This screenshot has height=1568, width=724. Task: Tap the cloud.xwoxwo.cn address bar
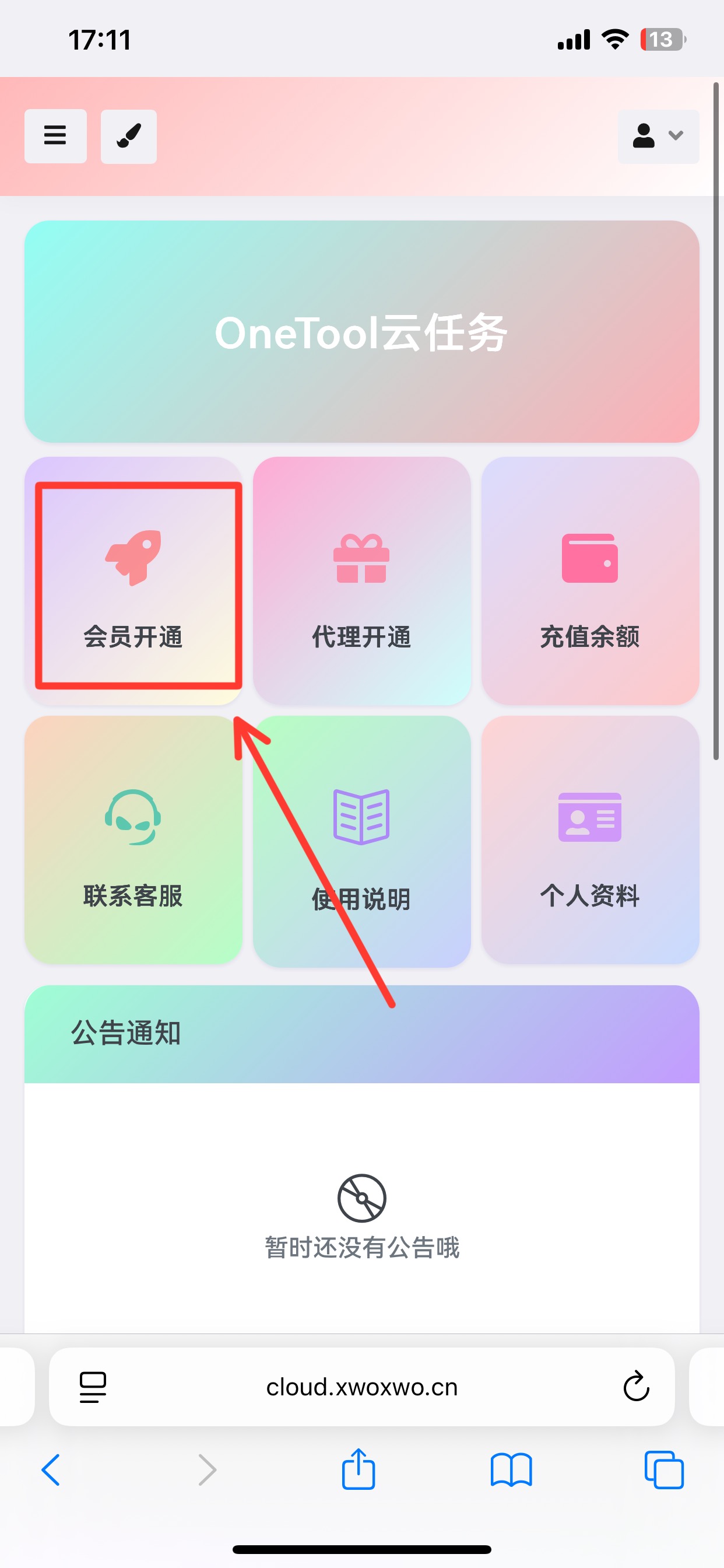(361, 1387)
